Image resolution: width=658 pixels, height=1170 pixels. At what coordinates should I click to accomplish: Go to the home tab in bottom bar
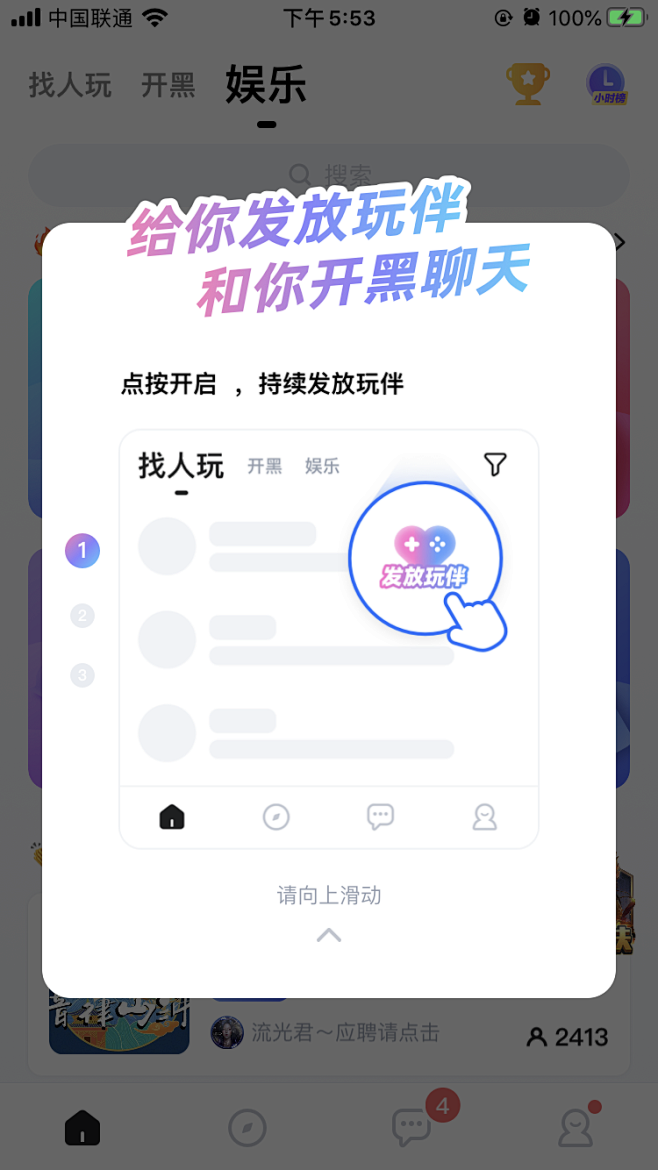pos(83,1128)
